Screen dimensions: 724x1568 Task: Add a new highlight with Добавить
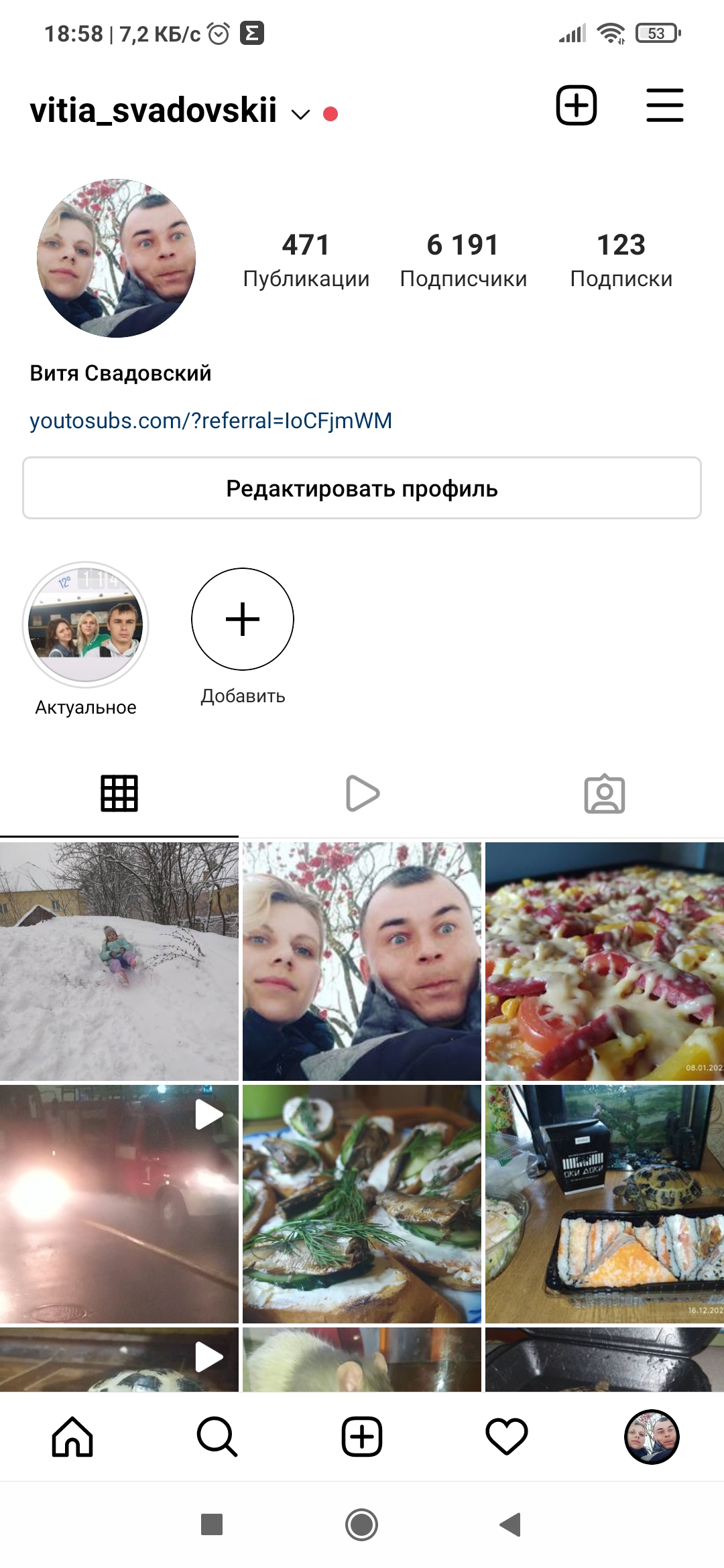click(243, 619)
